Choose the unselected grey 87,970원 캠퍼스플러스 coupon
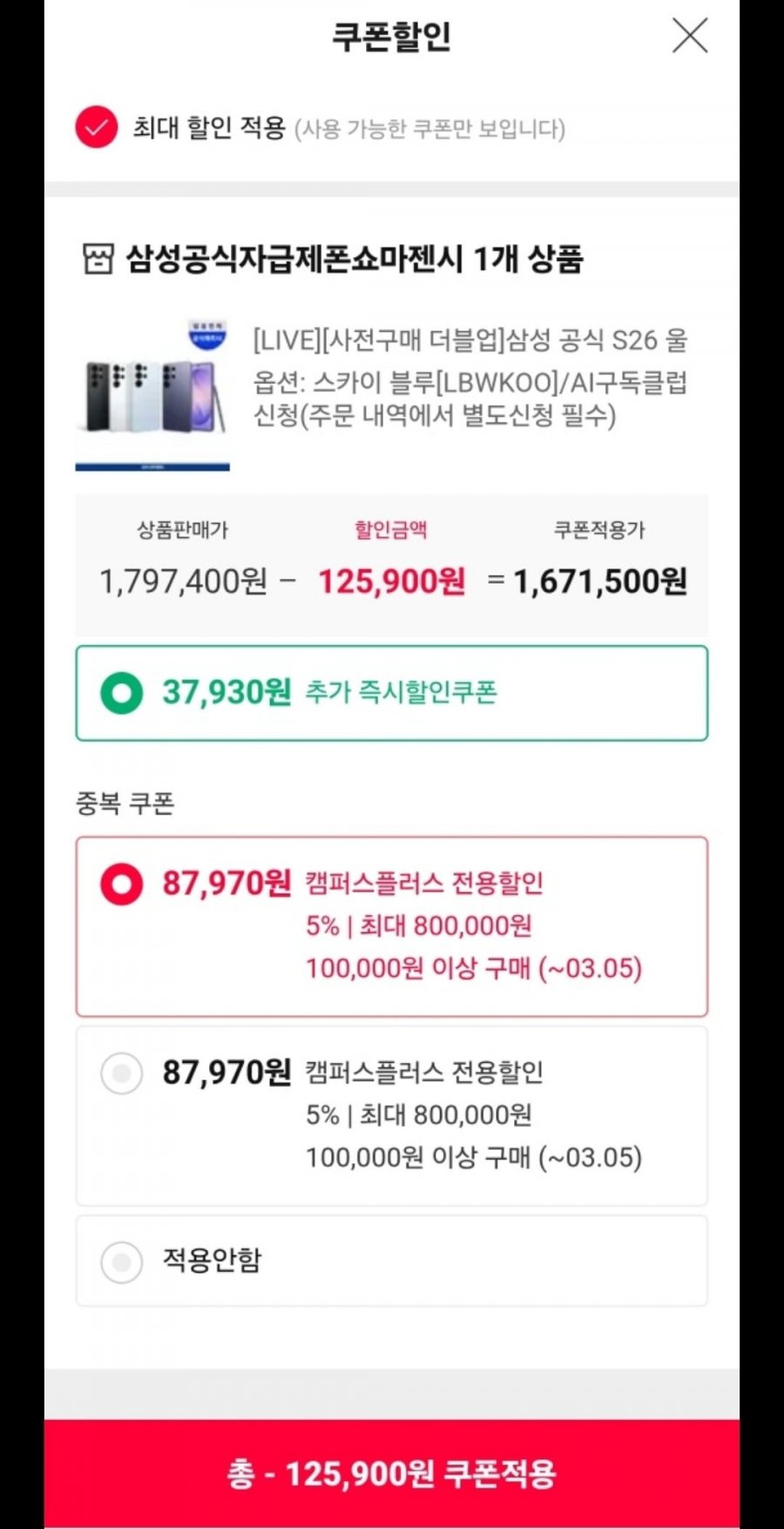 point(122,1073)
